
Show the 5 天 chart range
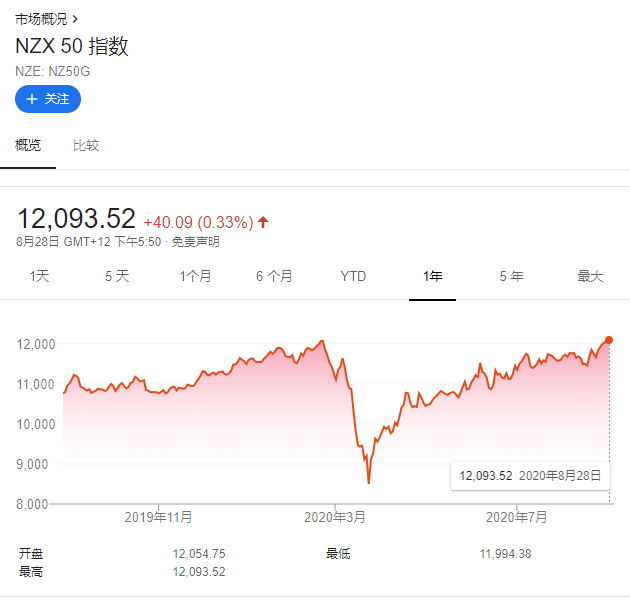117,276
